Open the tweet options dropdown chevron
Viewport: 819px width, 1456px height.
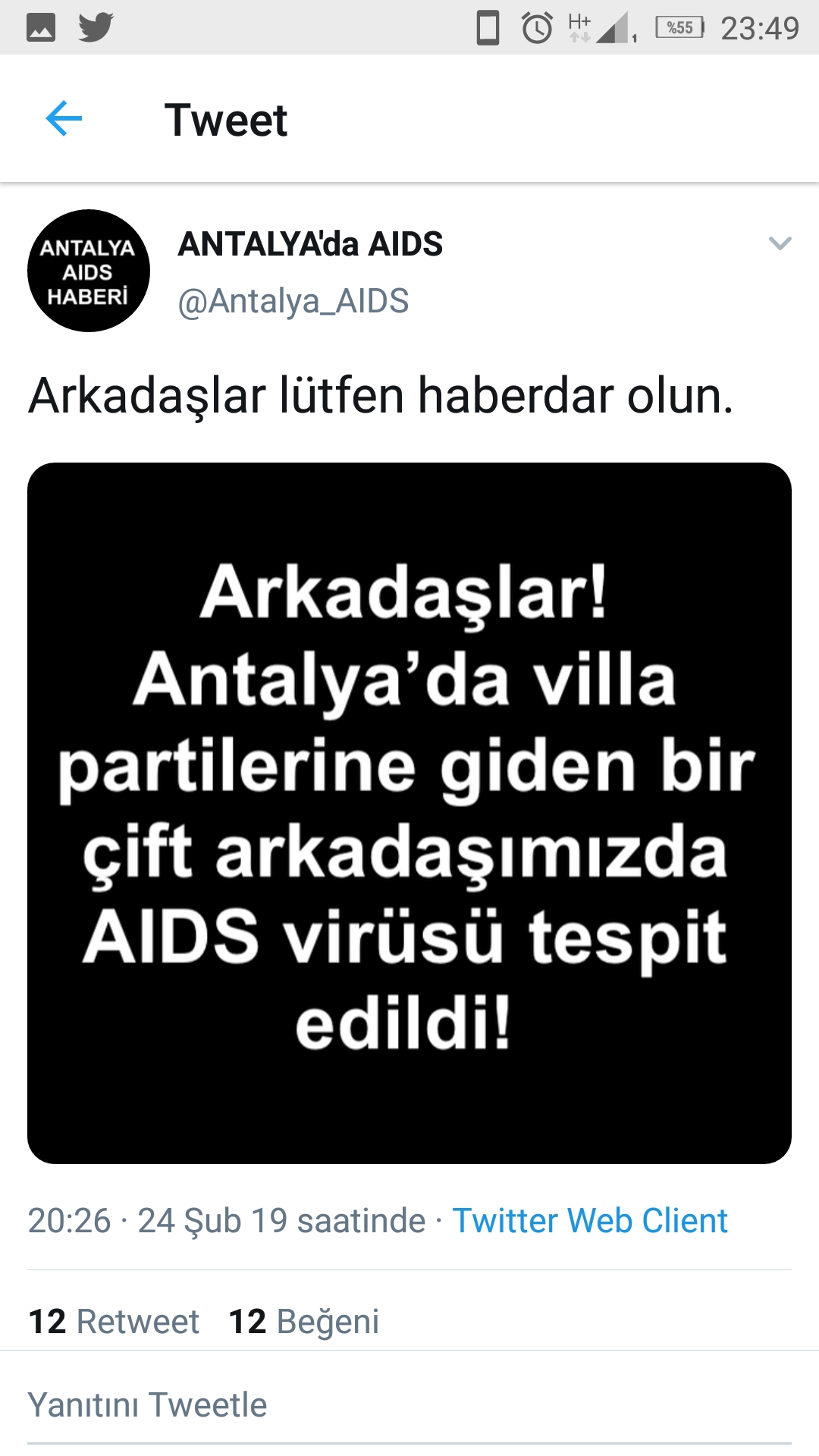(x=780, y=243)
